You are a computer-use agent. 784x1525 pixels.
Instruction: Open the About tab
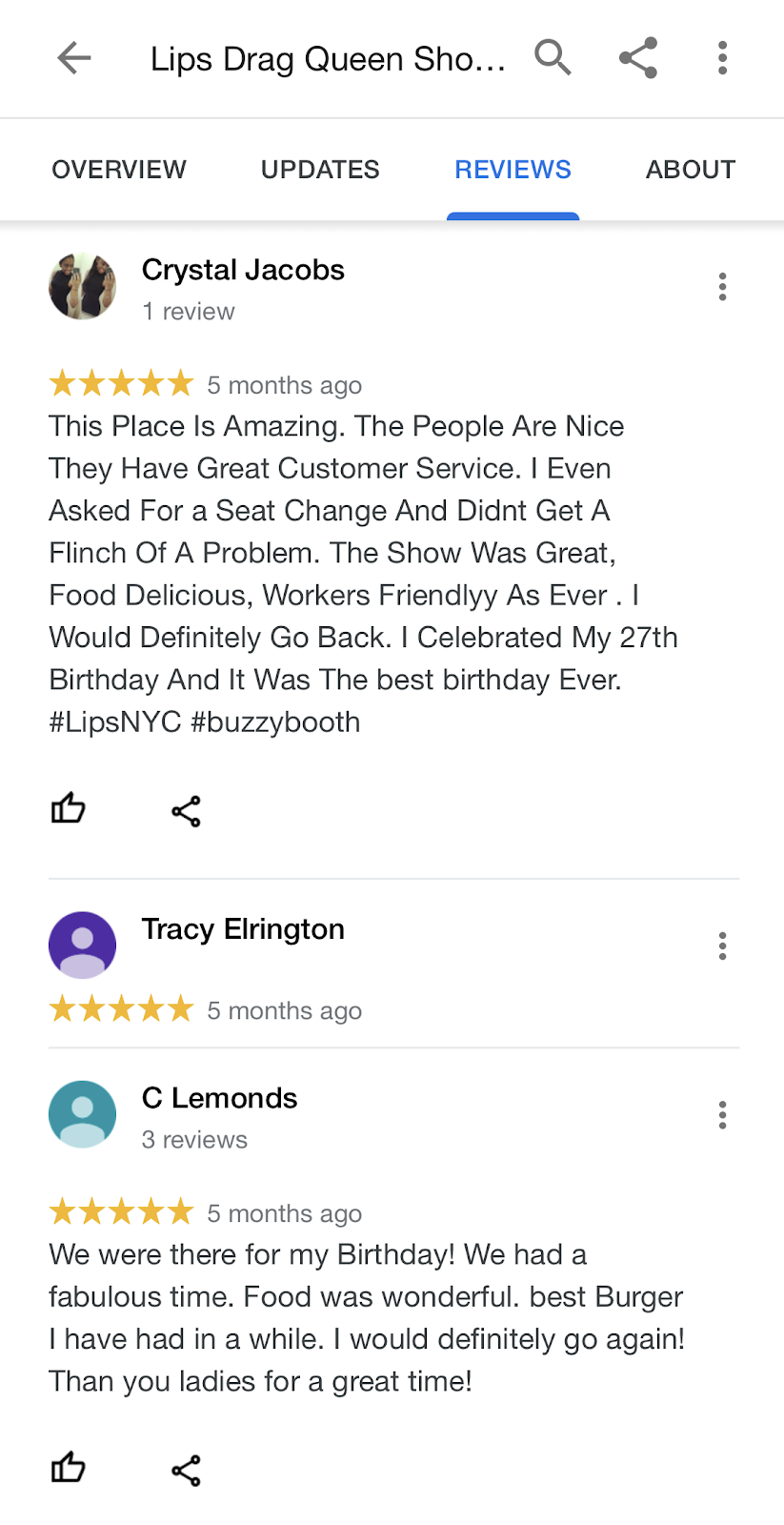pos(690,170)
